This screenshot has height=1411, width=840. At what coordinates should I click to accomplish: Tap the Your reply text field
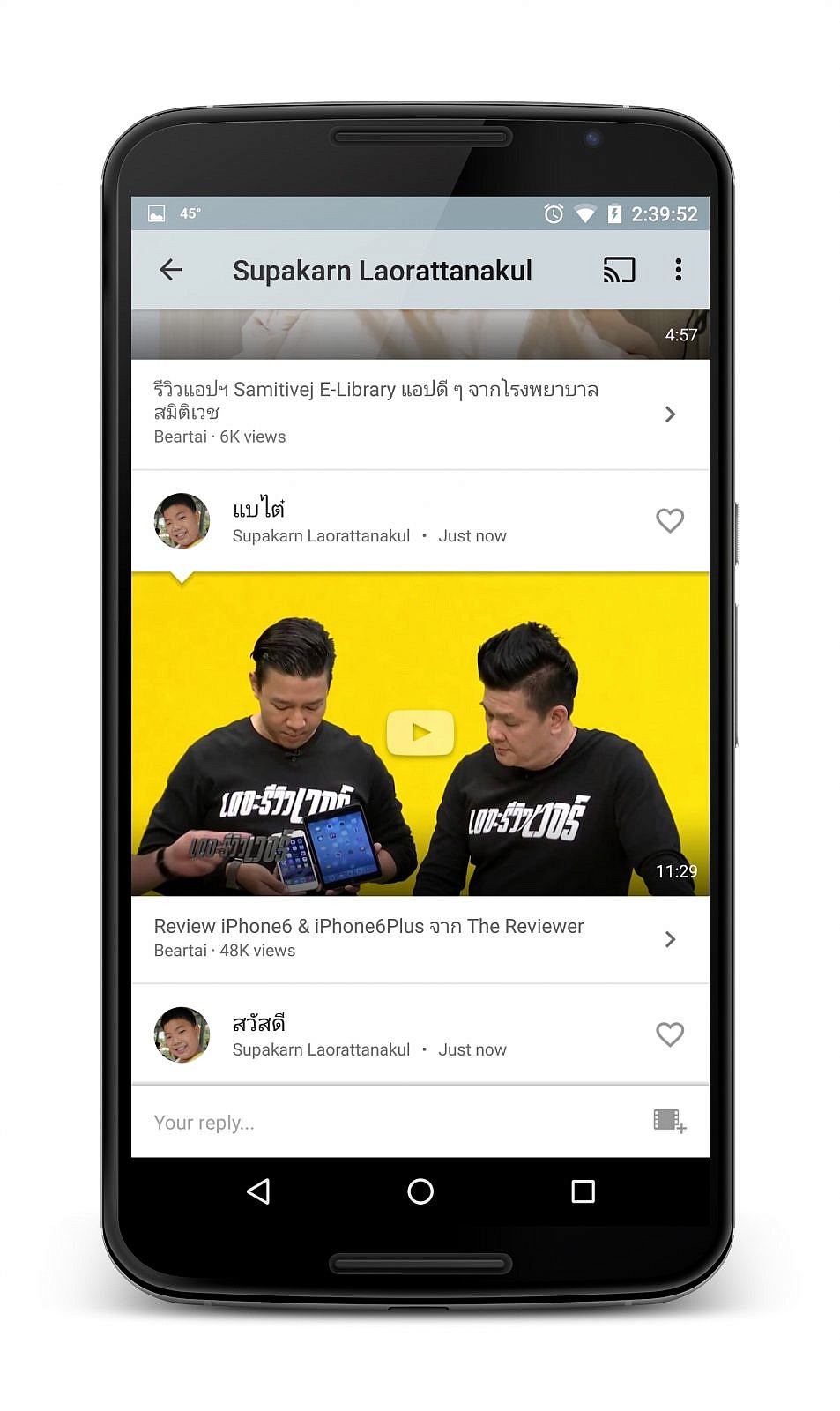coord(379,1123)
